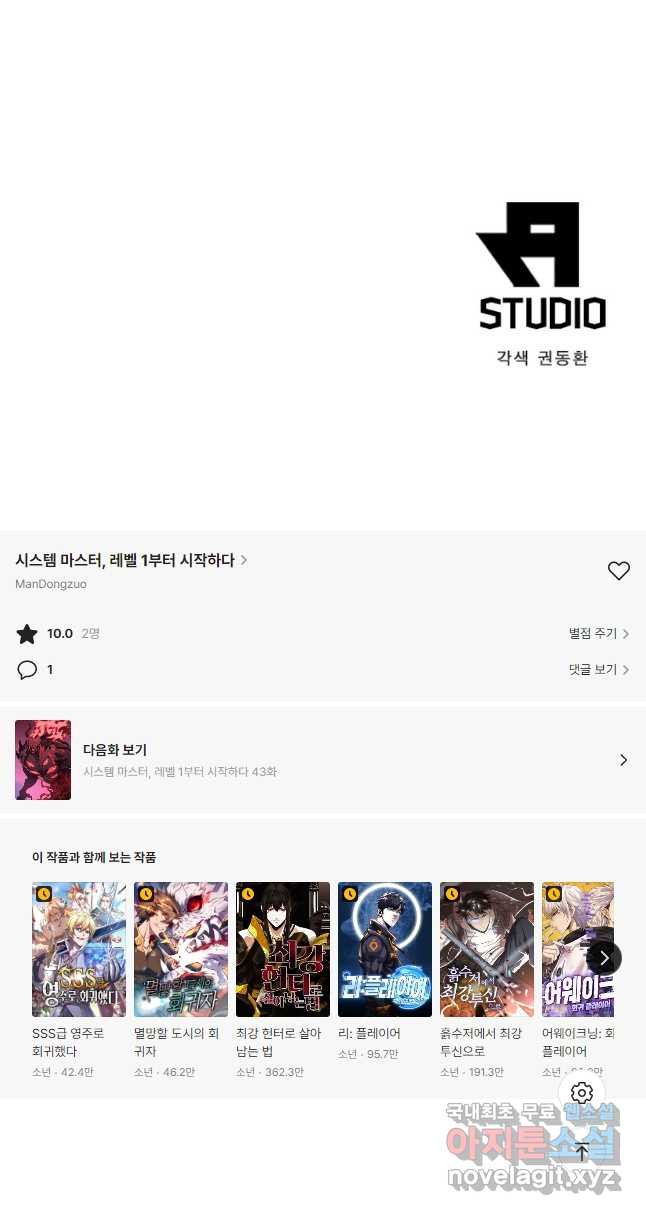
Task: Open 댓글 보기 to view comments
Action: click(x=598, y=670)
